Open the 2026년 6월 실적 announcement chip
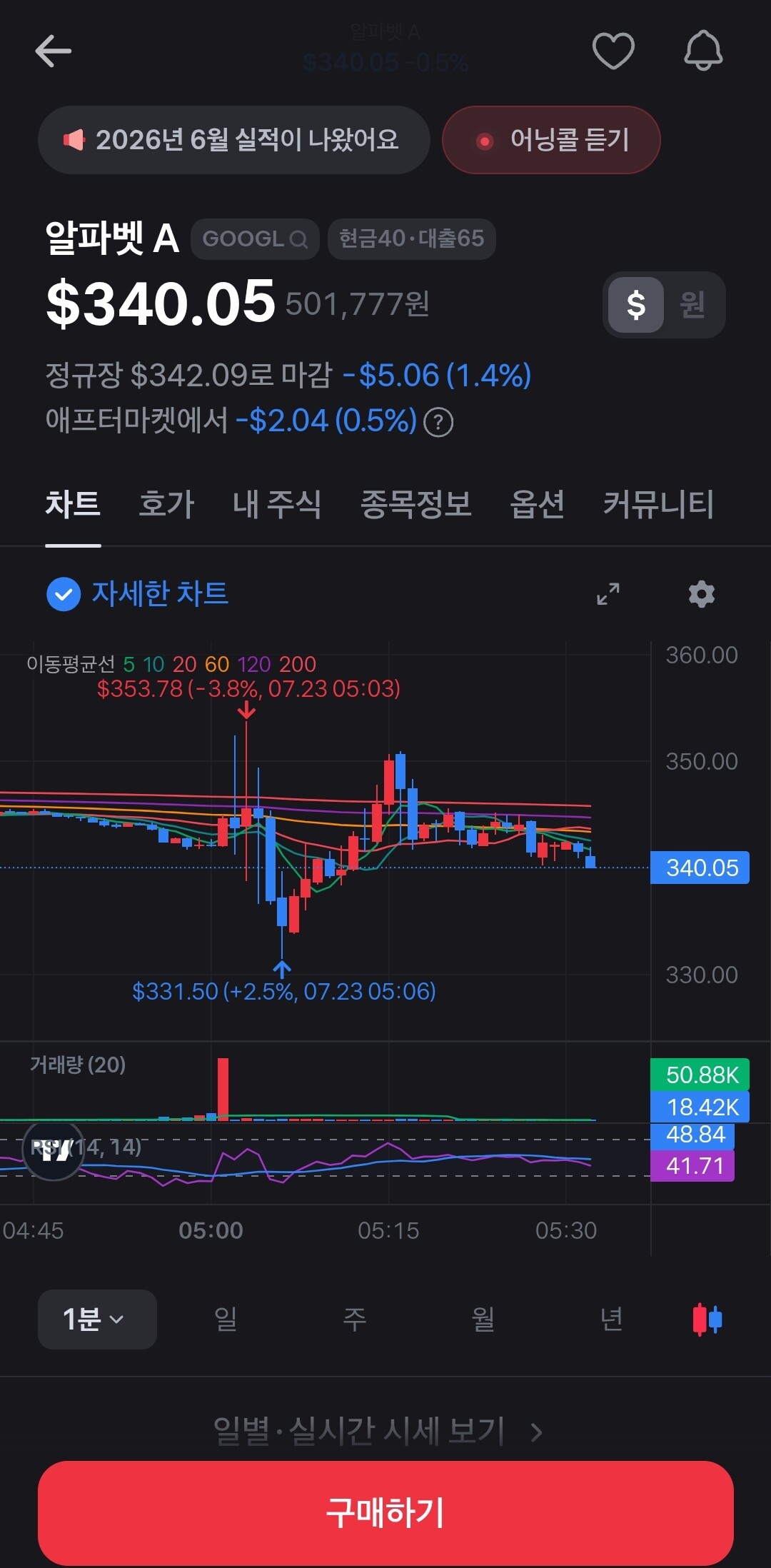 [x=233, y=140]
